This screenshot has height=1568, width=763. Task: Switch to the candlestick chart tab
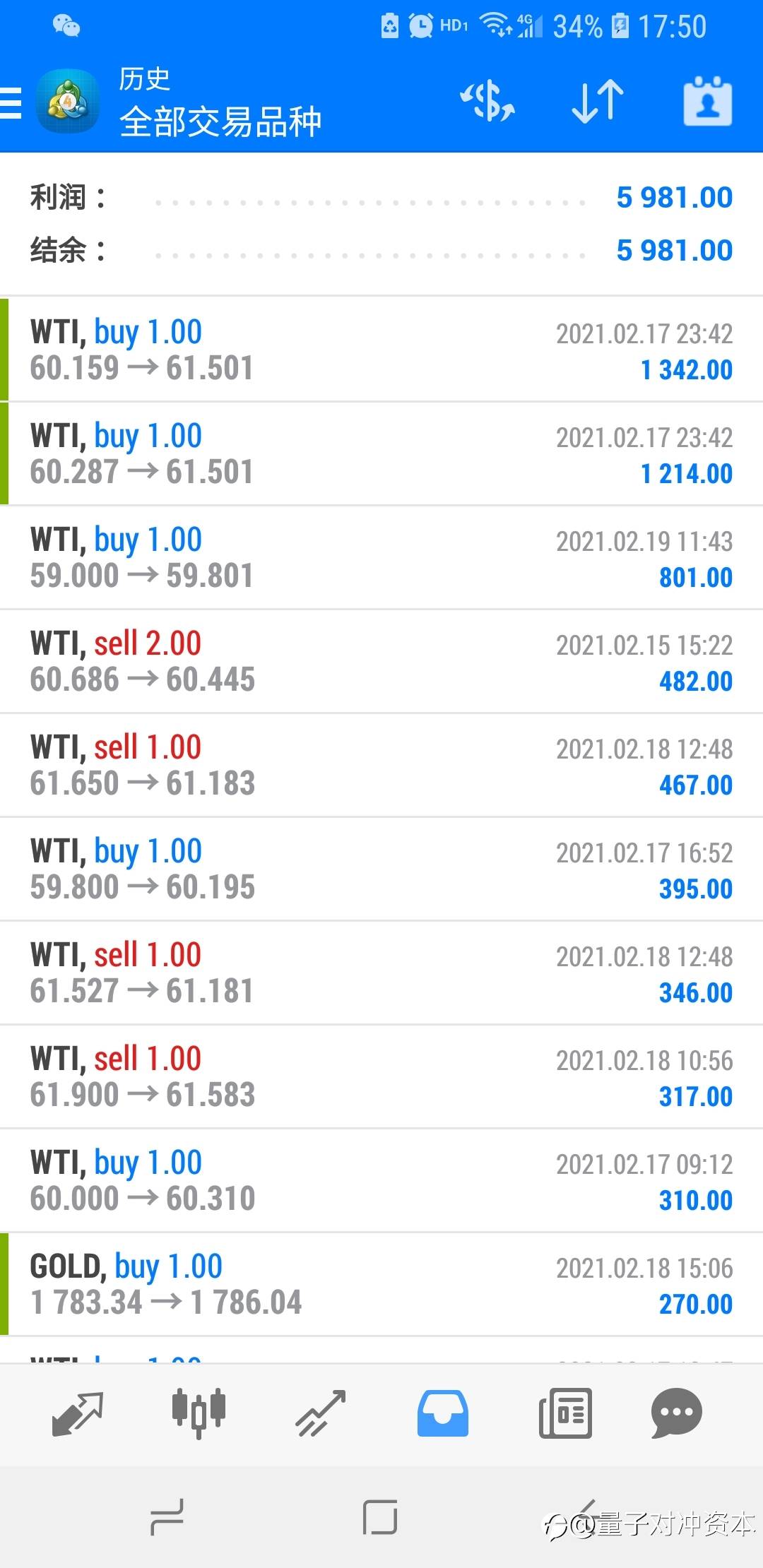tap(199, 1413)
